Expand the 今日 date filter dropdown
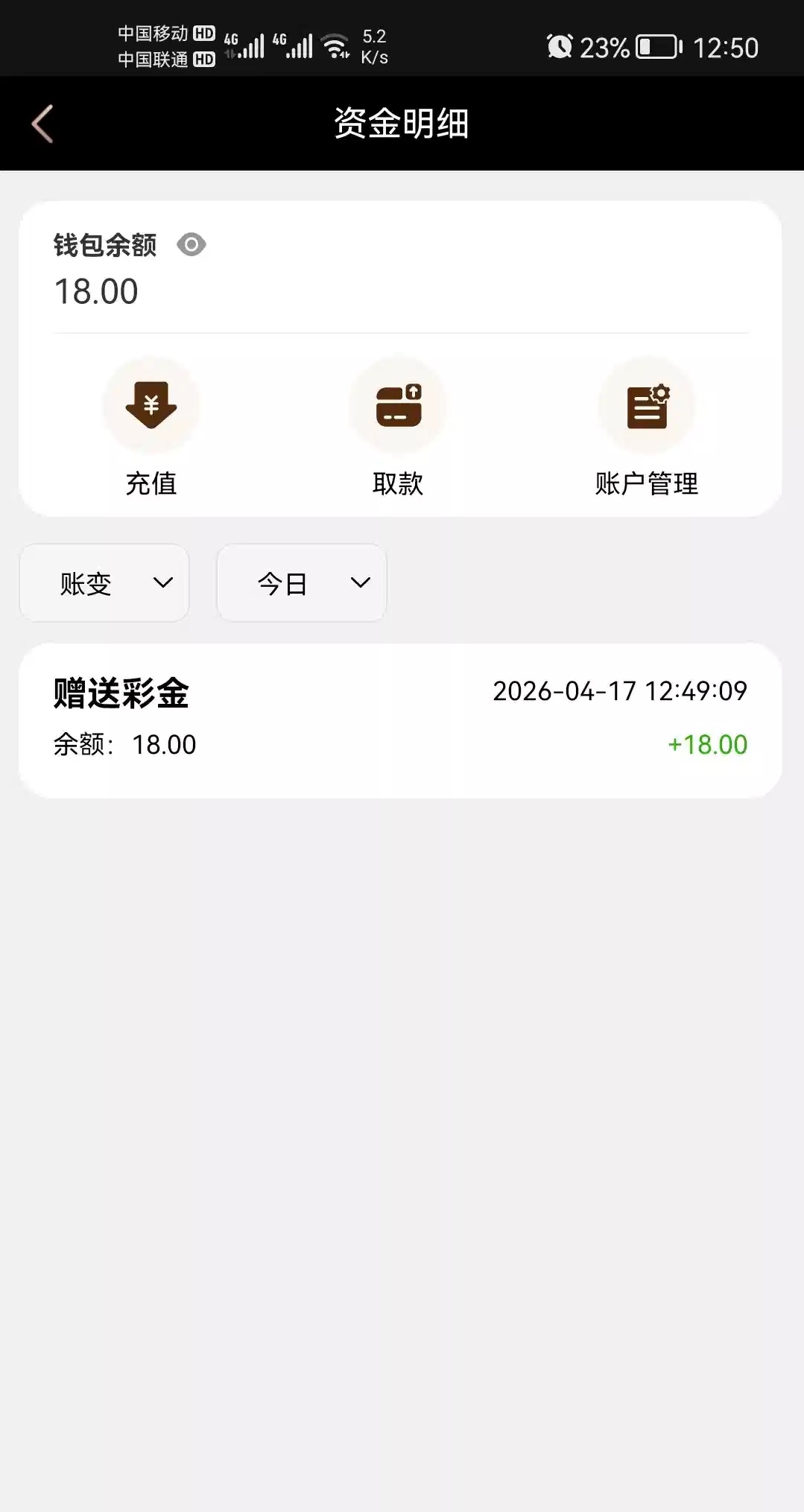 coord(302,583)
